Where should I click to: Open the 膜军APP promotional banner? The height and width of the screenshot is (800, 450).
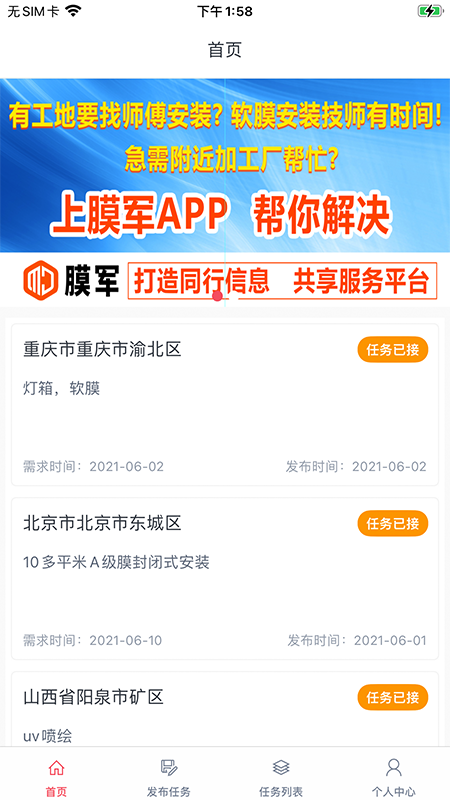tap(225, 192)
